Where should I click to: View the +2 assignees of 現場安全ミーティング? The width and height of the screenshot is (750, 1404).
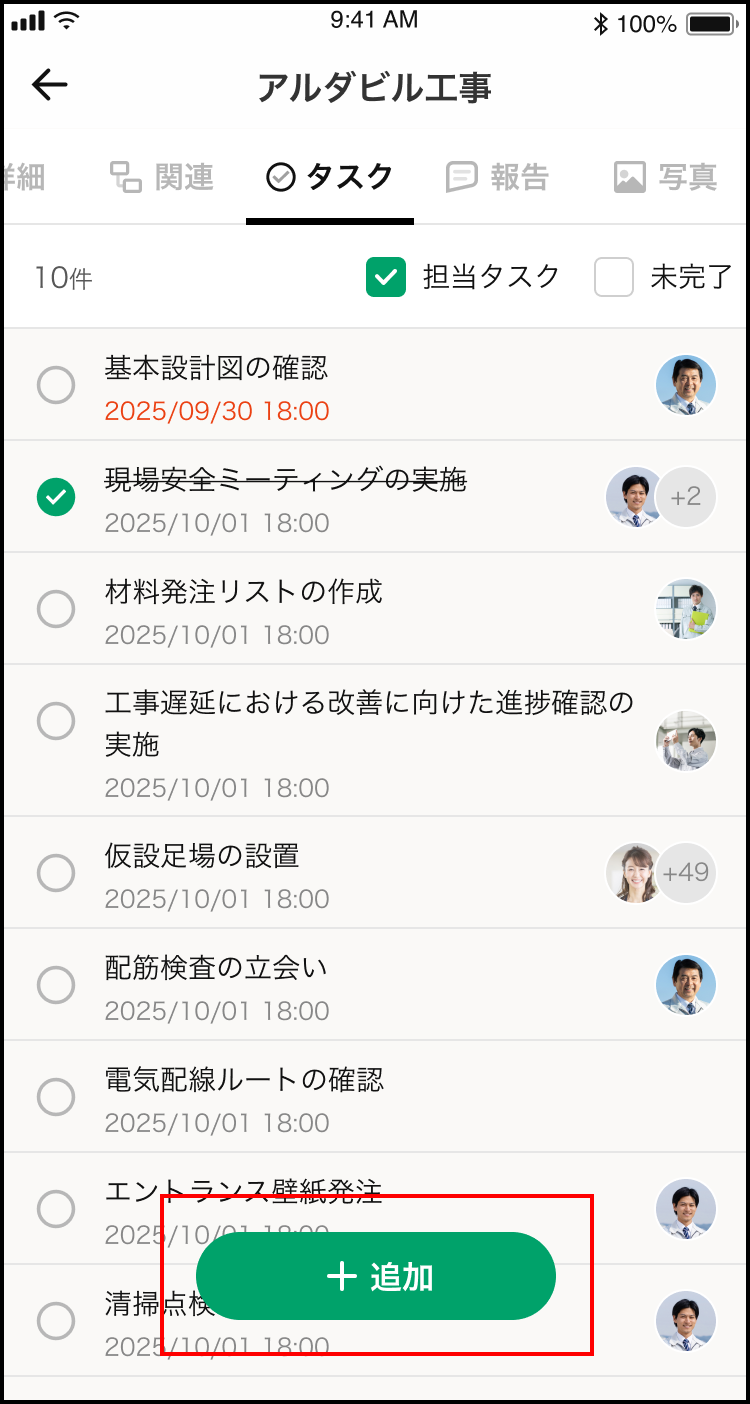point(686,497)
